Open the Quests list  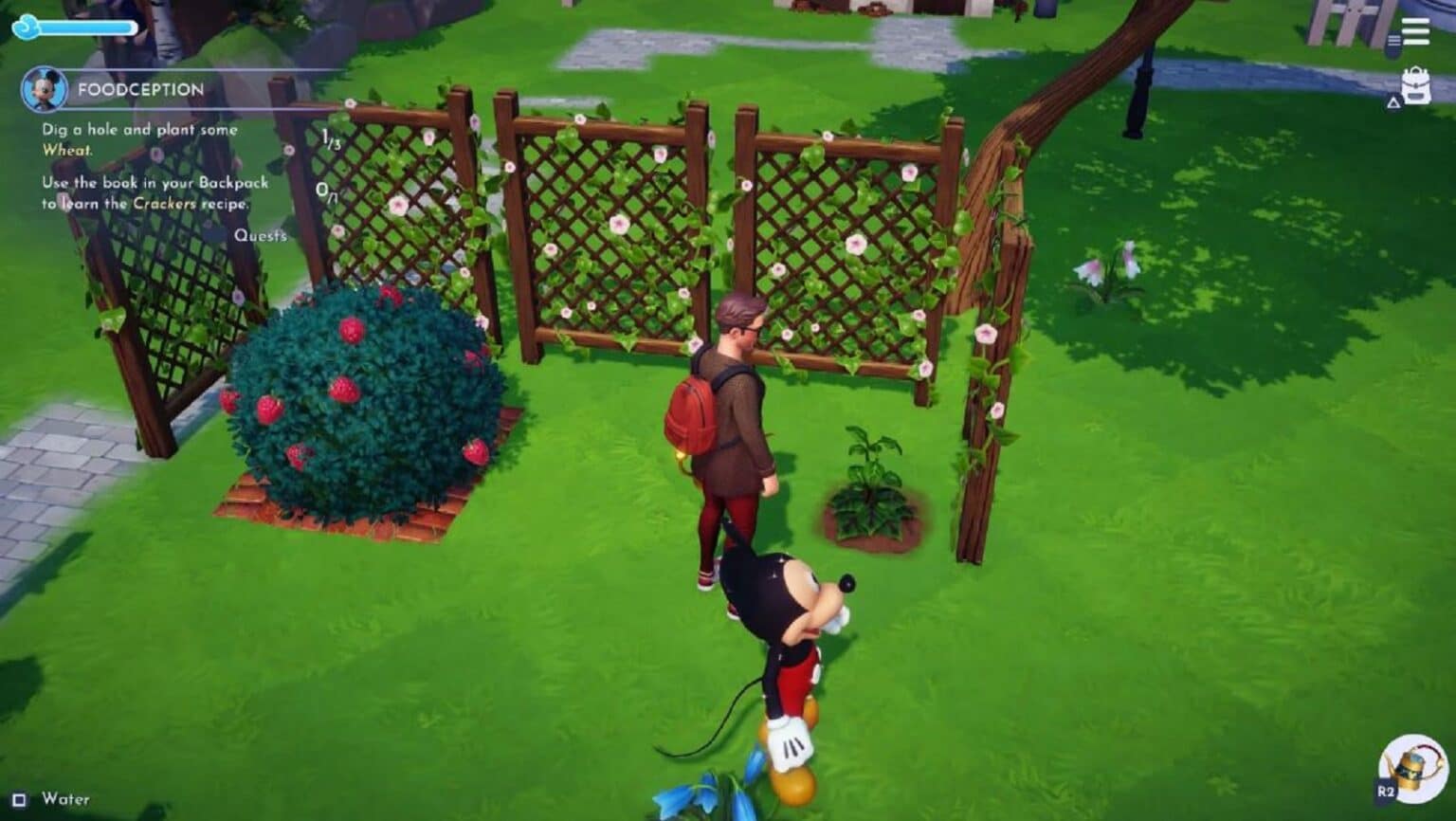click(260, 235)
